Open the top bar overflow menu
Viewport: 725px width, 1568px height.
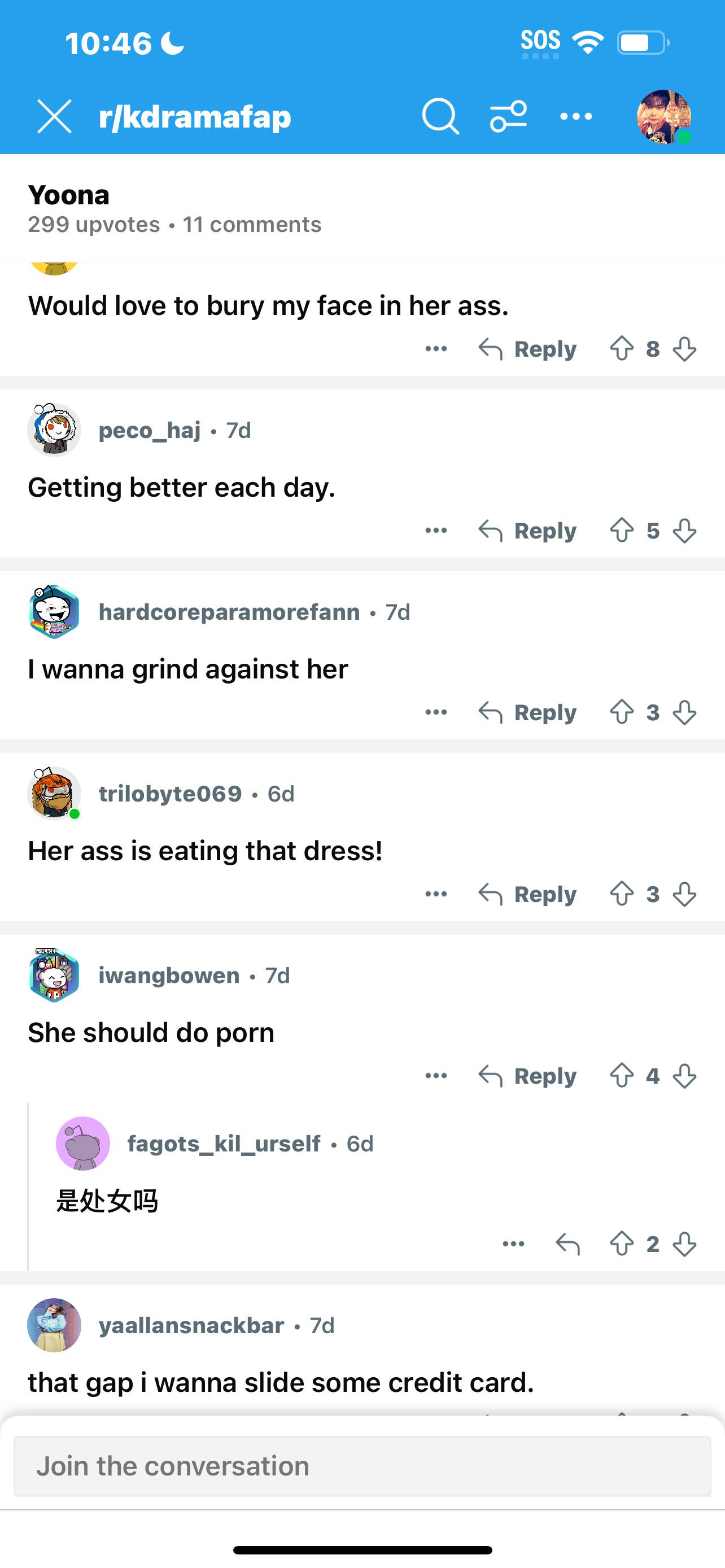click(575, 116)
